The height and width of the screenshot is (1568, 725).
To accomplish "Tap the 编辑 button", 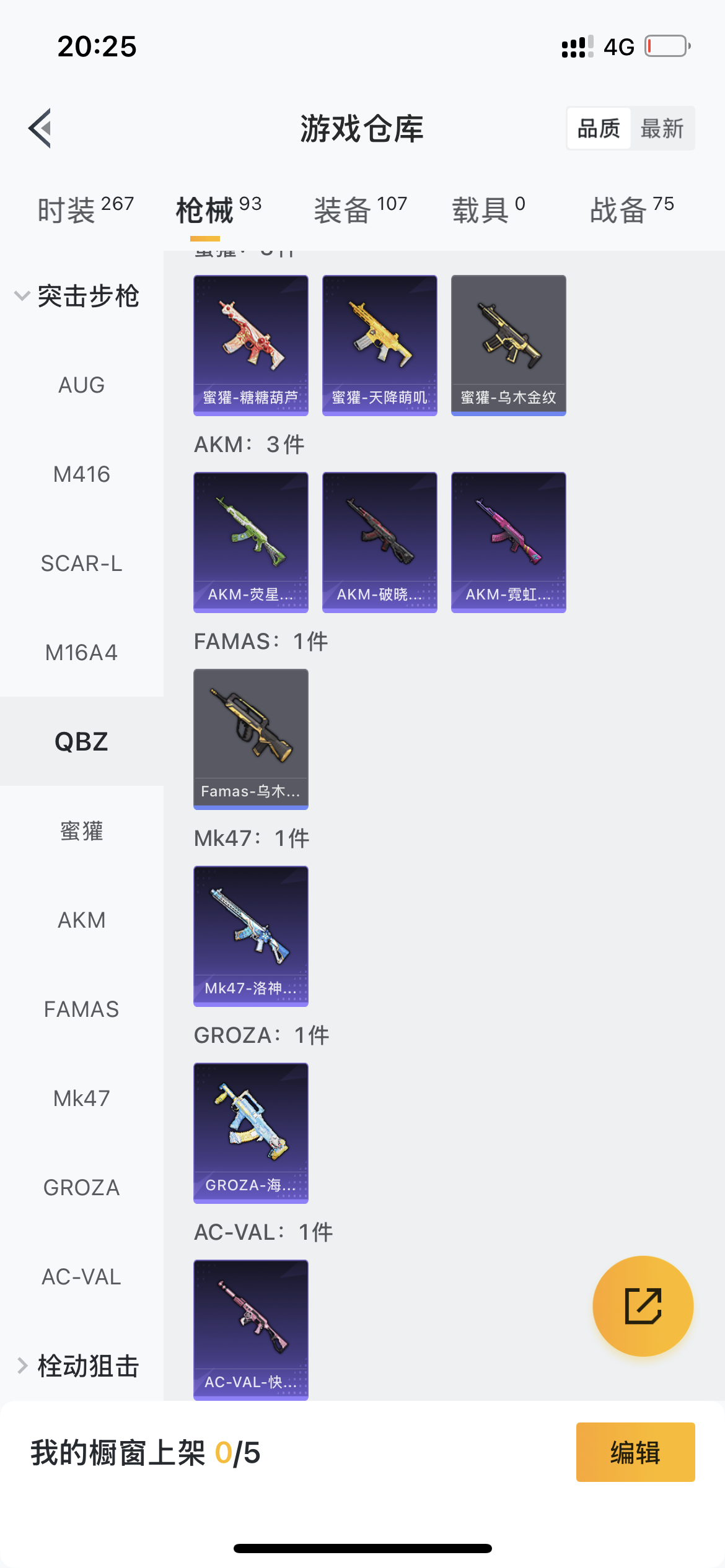I will (635, 1452).
